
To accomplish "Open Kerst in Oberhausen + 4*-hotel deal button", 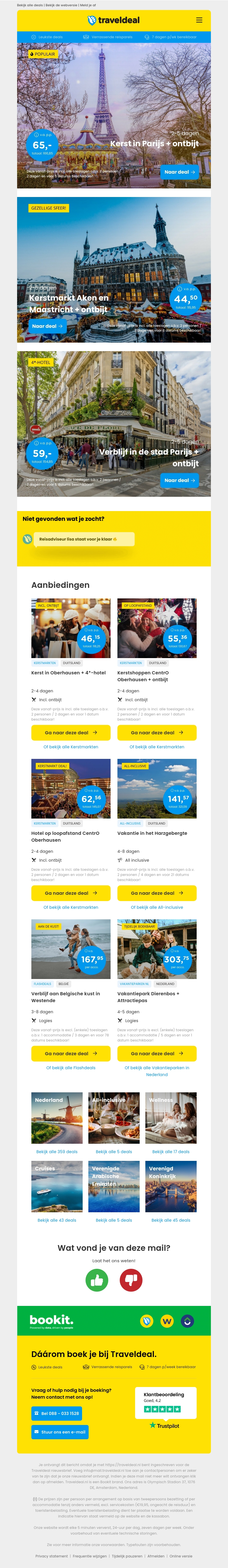I will tap(70, 733).
